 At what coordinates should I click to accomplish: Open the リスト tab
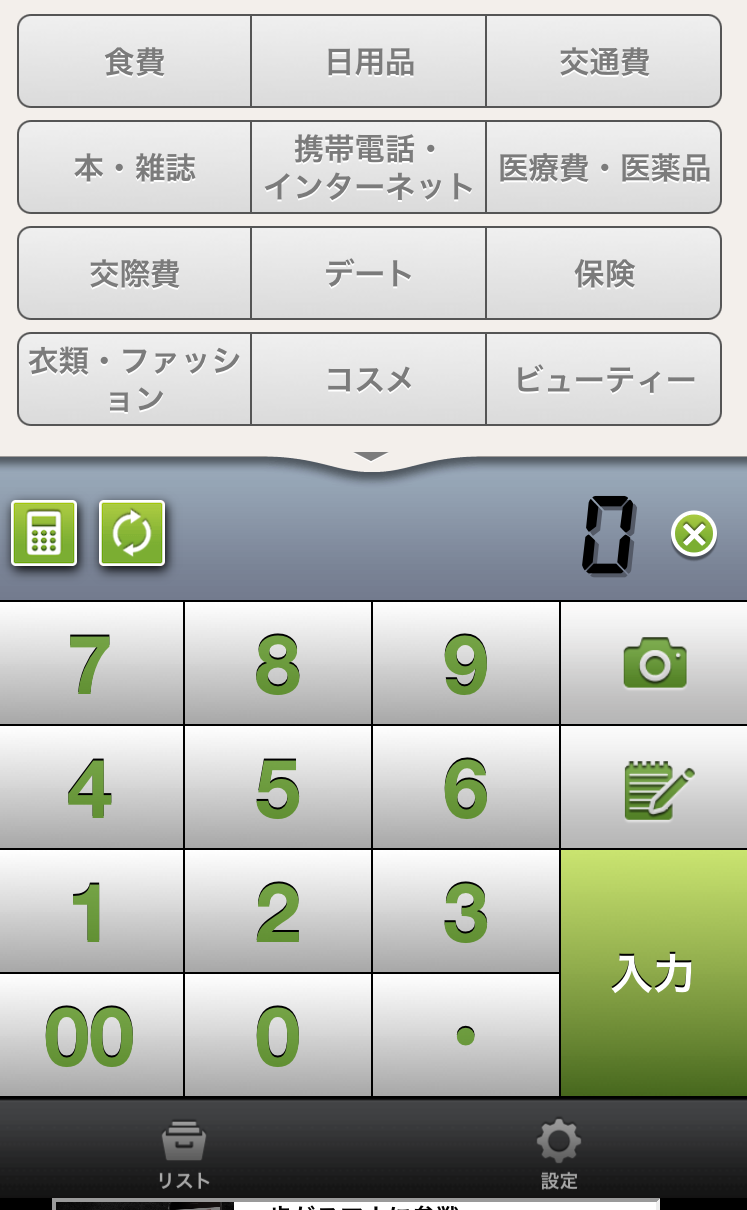(x=184, y=1154)
